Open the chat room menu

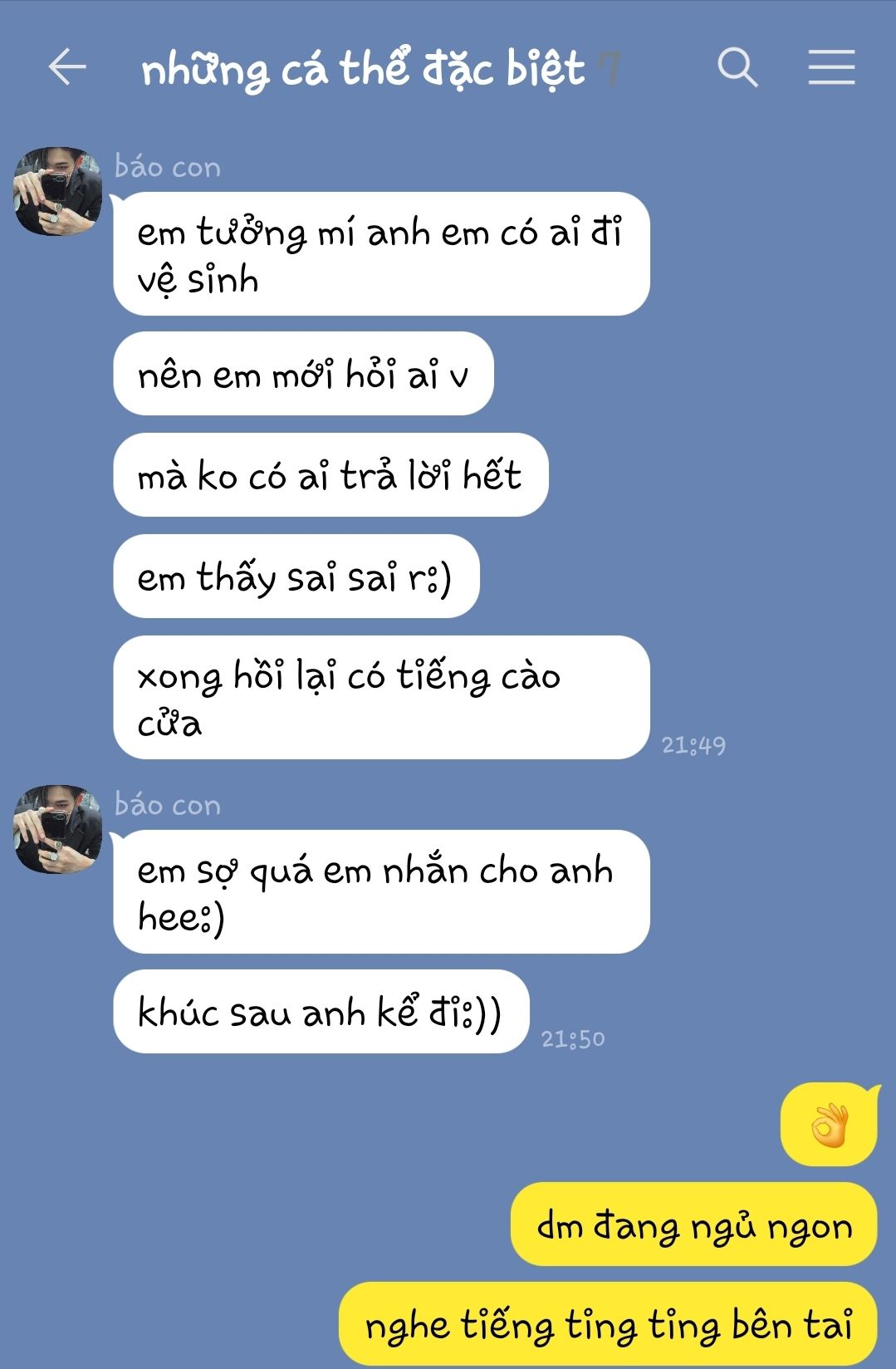click(x=831, y=67)
